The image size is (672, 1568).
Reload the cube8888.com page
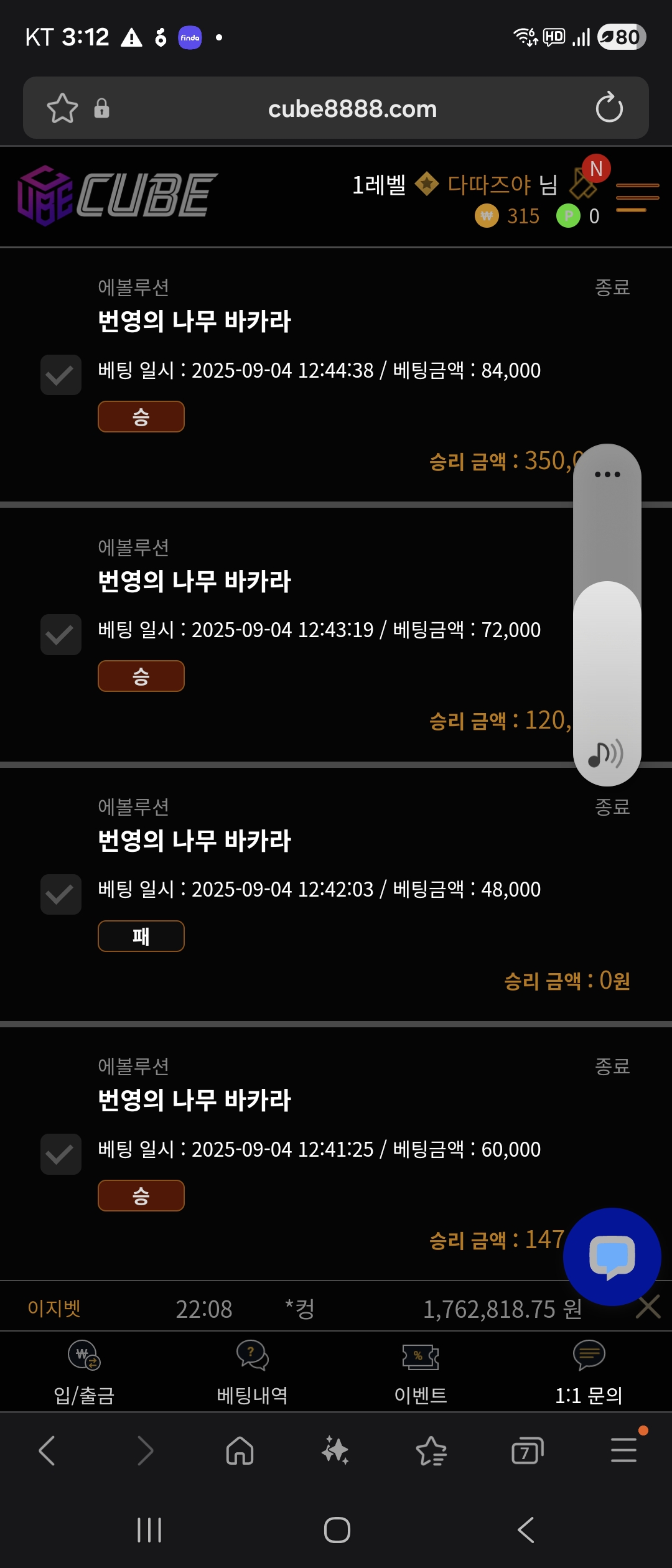(609, 108)
